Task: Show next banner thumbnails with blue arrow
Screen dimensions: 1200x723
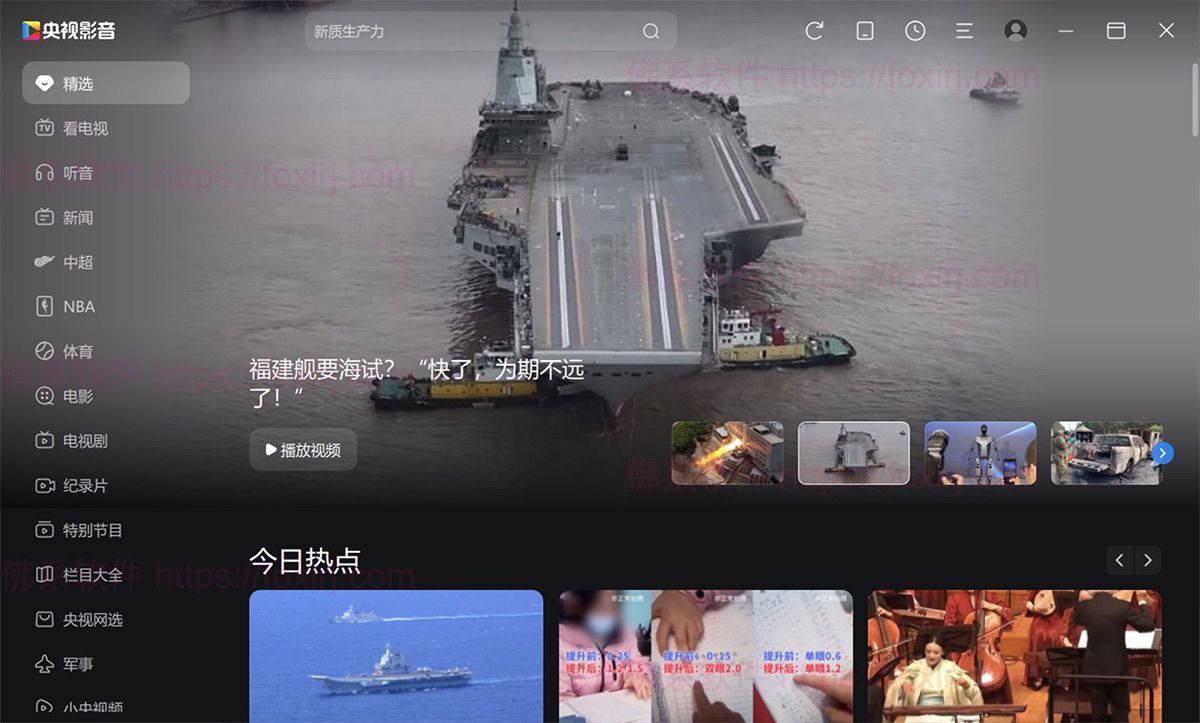Action: pyautogui.click(x=1162, y=453)
